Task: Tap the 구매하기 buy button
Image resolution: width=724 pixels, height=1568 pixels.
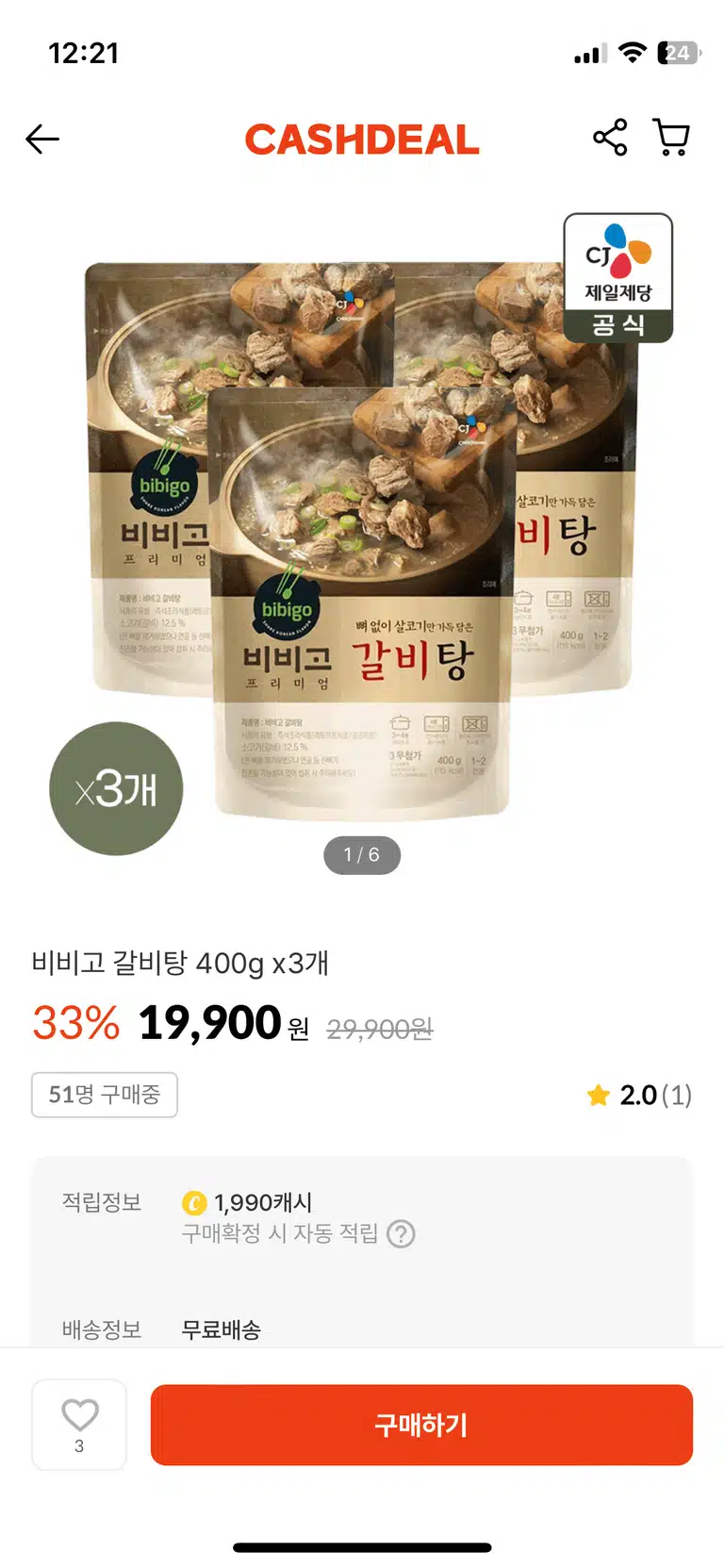Action: (421, 1424)
